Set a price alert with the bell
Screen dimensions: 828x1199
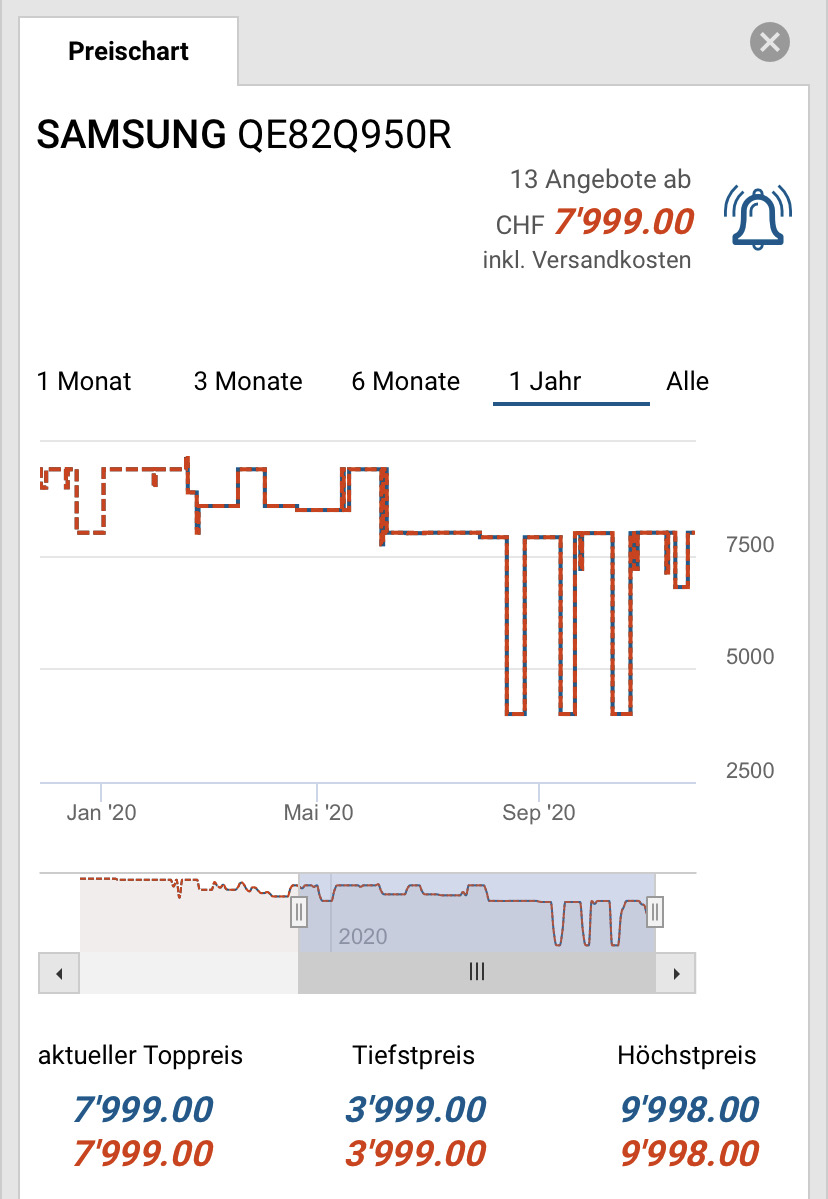[757, 216]
